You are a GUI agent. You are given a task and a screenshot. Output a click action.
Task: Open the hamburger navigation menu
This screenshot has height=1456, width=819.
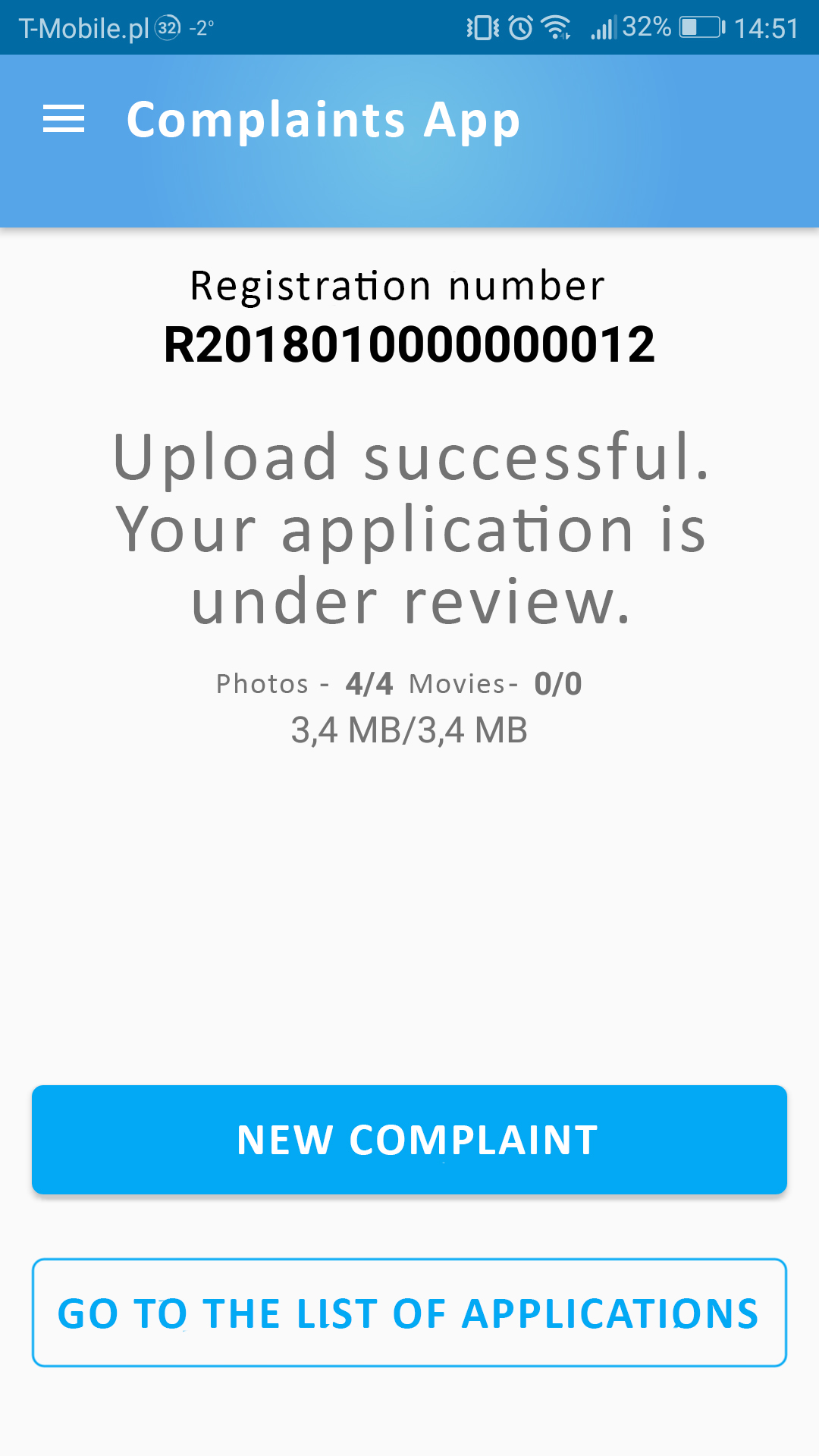point(64,119)
